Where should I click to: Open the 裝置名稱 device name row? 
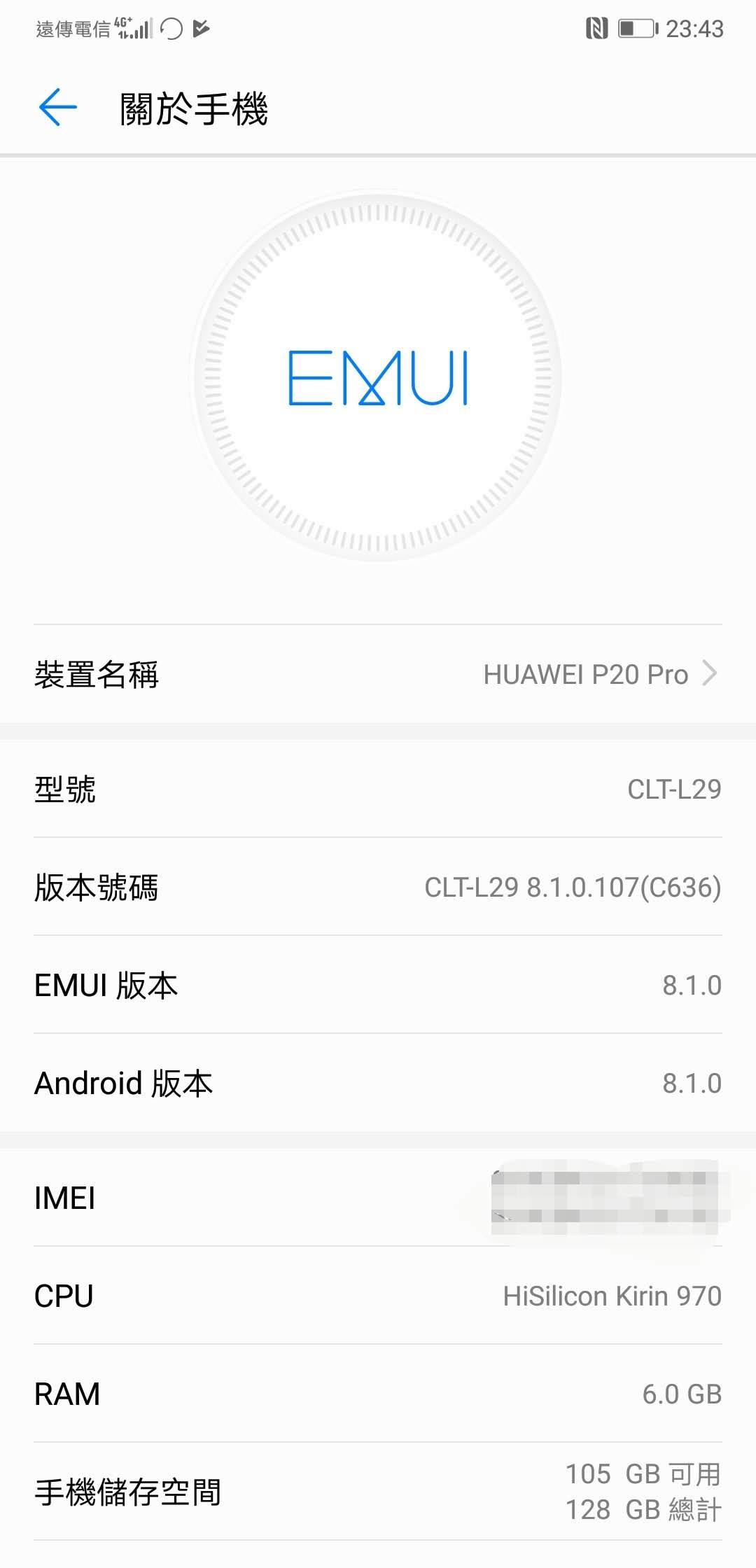point(378,674)
